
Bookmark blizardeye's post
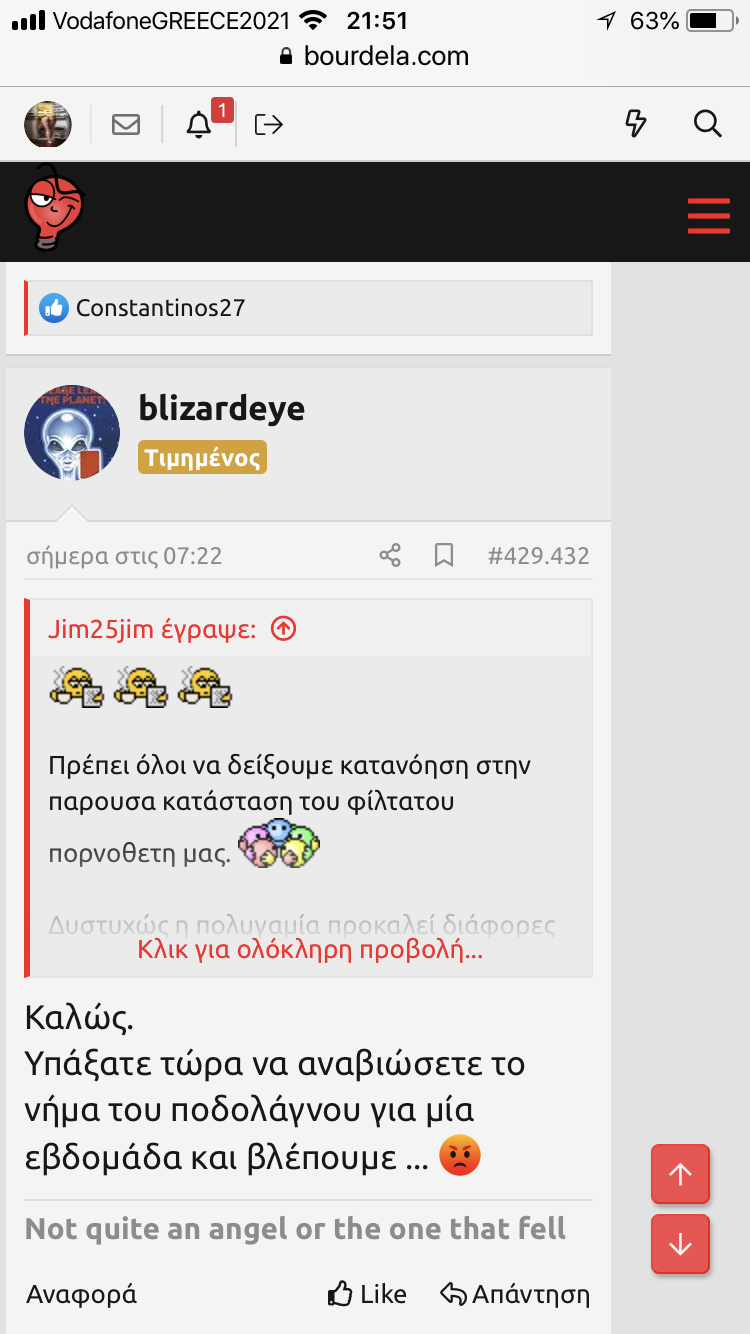(x=444, y=555)
